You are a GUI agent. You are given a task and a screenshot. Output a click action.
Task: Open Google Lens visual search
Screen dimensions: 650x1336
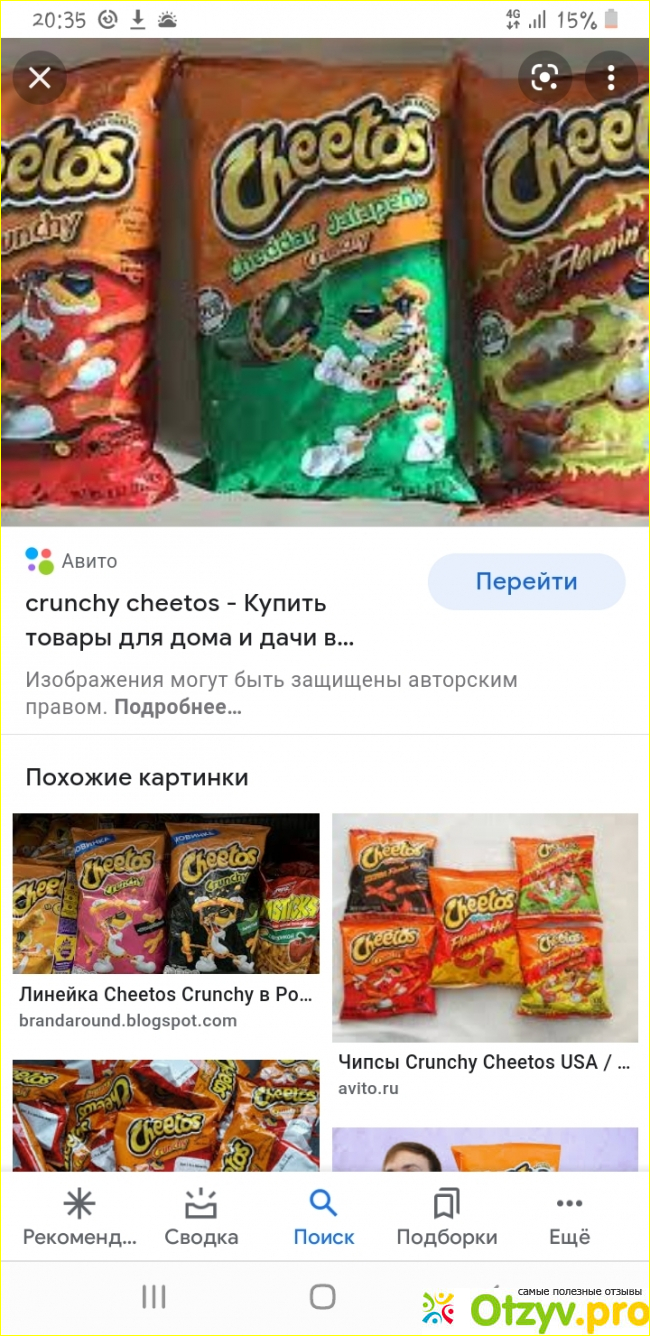(545, 78)
